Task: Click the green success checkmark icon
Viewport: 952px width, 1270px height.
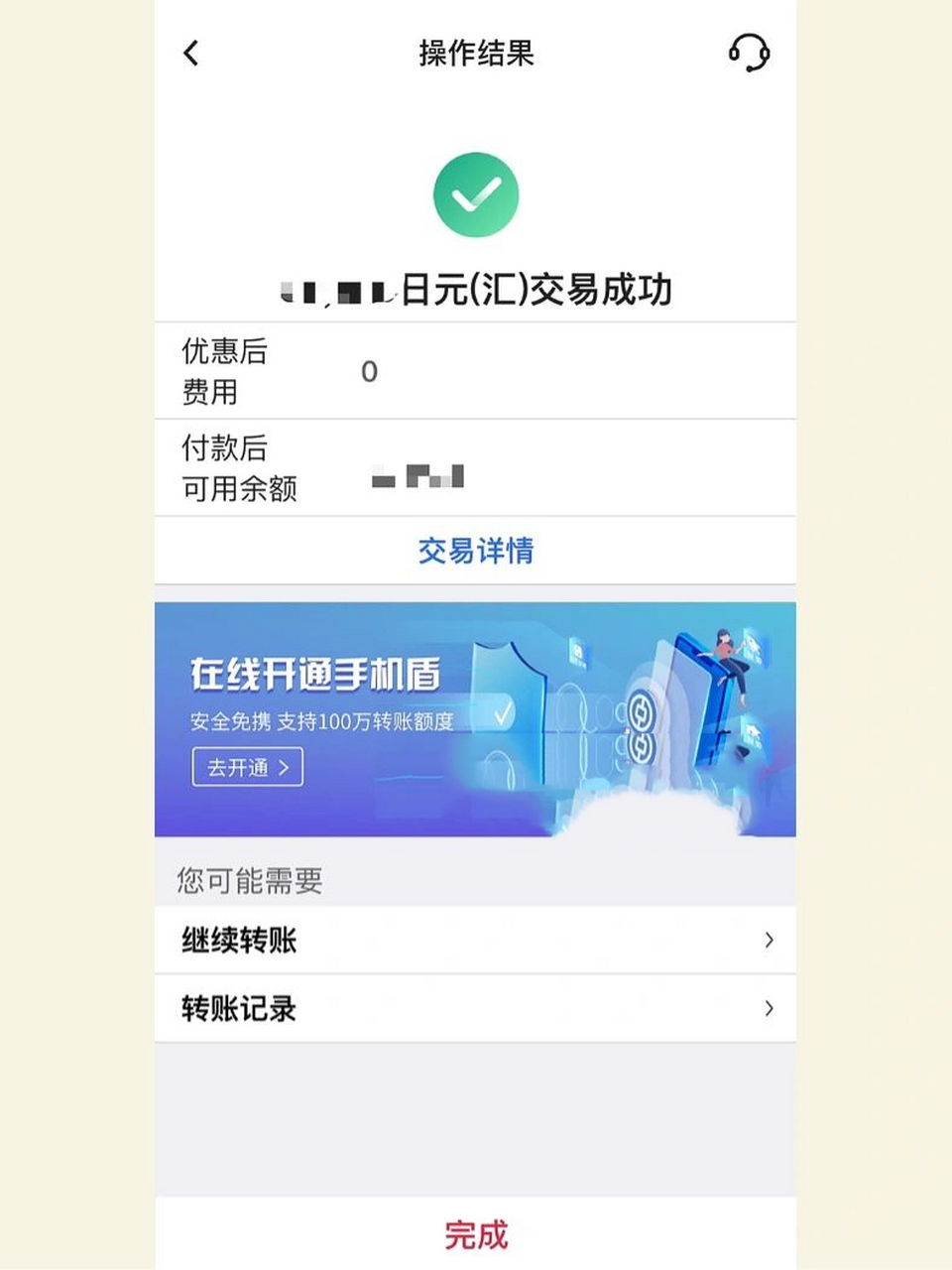Action: [x=476, y=194]
